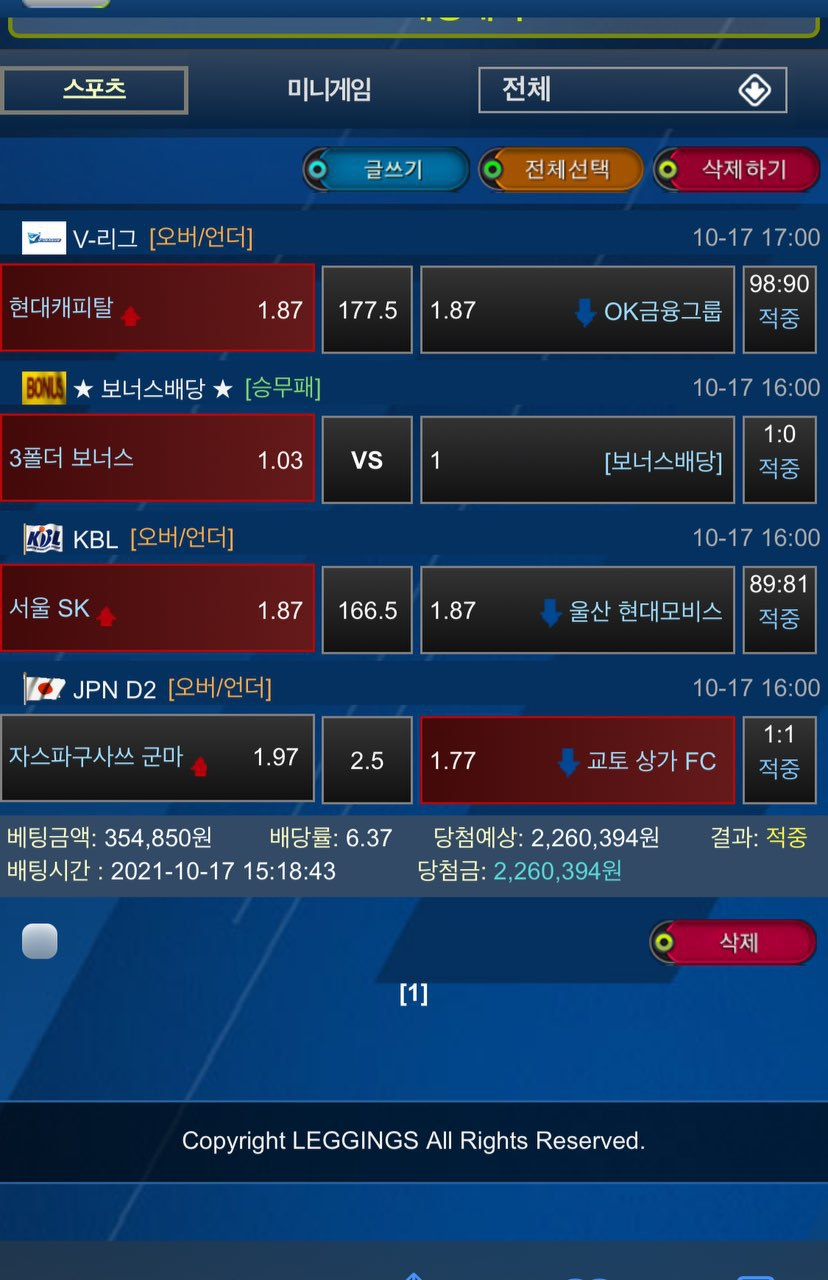This screenshot has width=828, height=1280.
Task: Go to page 1
Action: pos(413,993)
